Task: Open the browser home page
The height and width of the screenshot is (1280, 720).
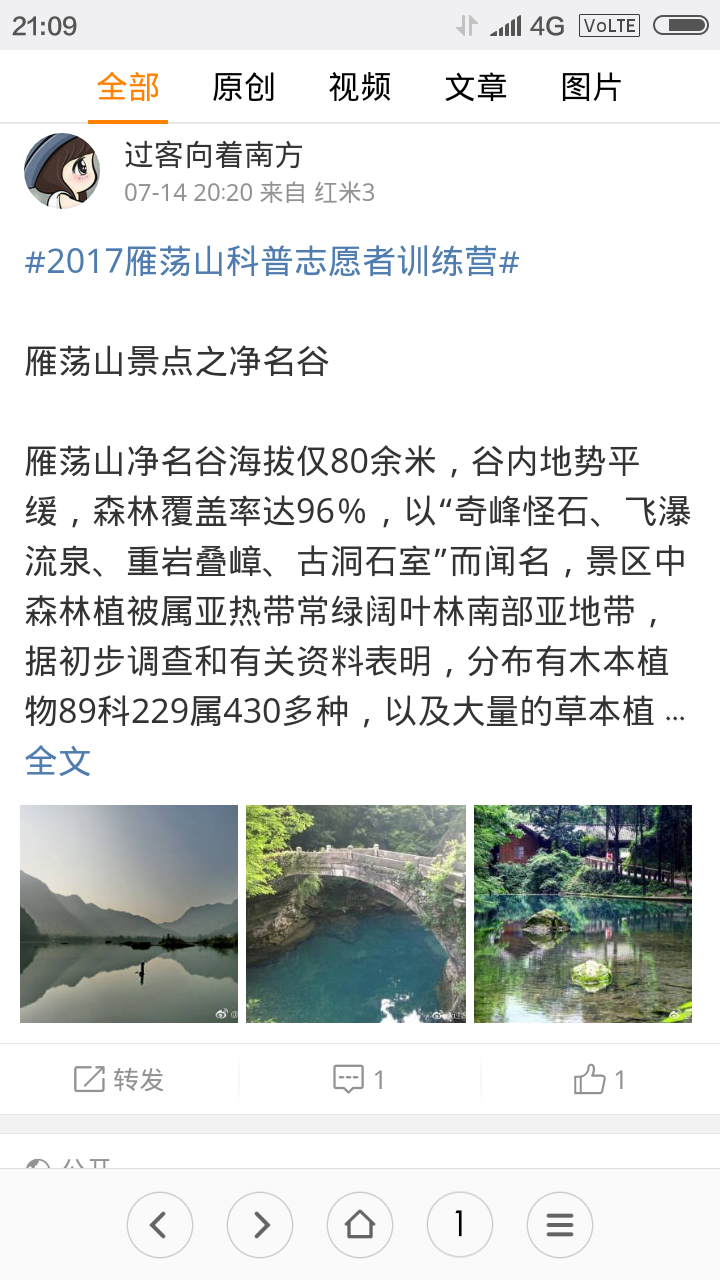Action: click(x=360, y=1225)
